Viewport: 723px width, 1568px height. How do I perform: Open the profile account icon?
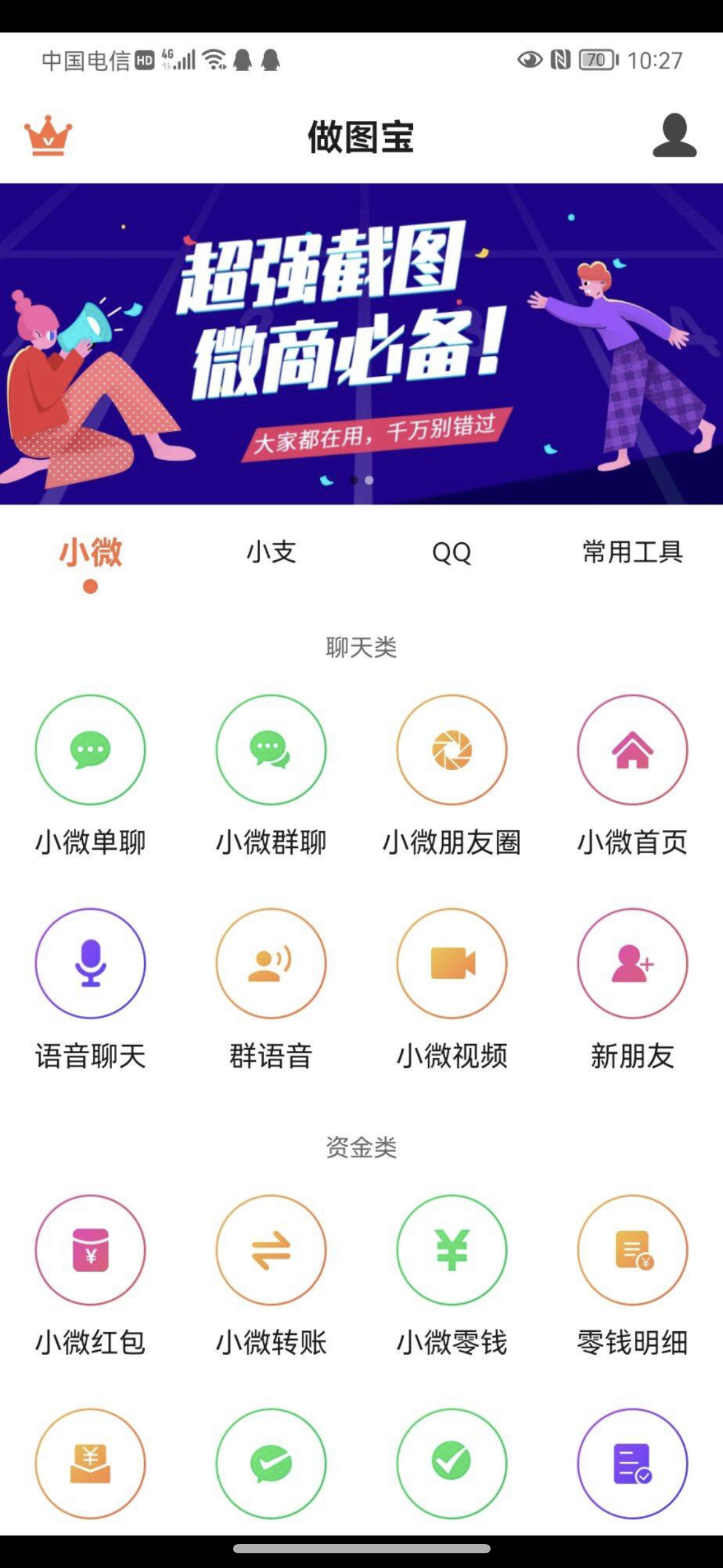(673, 136)
